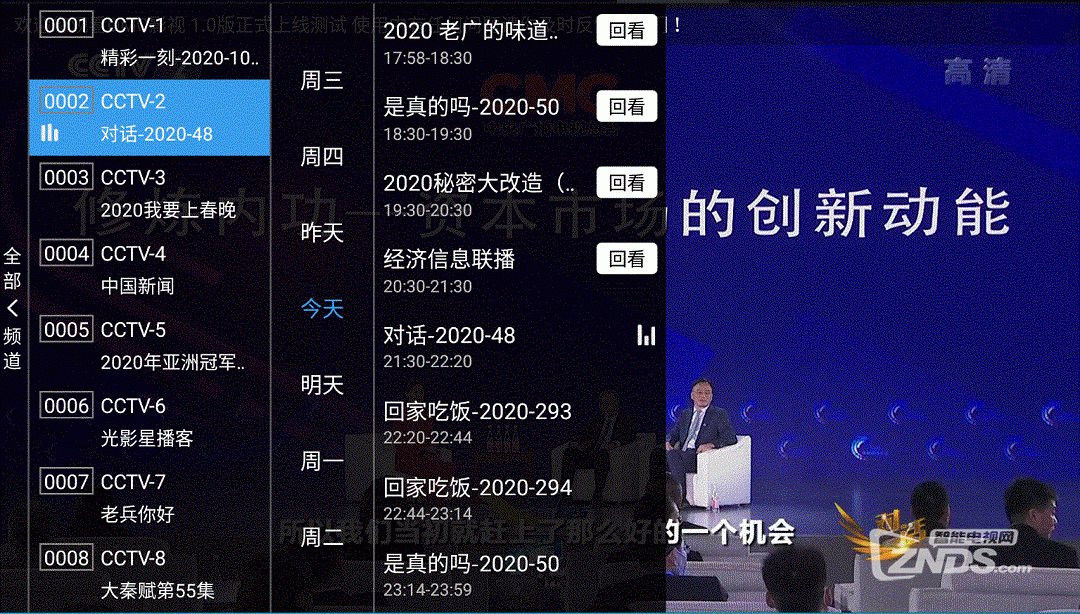Select channel CCTV-6 光影星播客
This screenshot has height=614, width=1080.
tap(150, 421)
